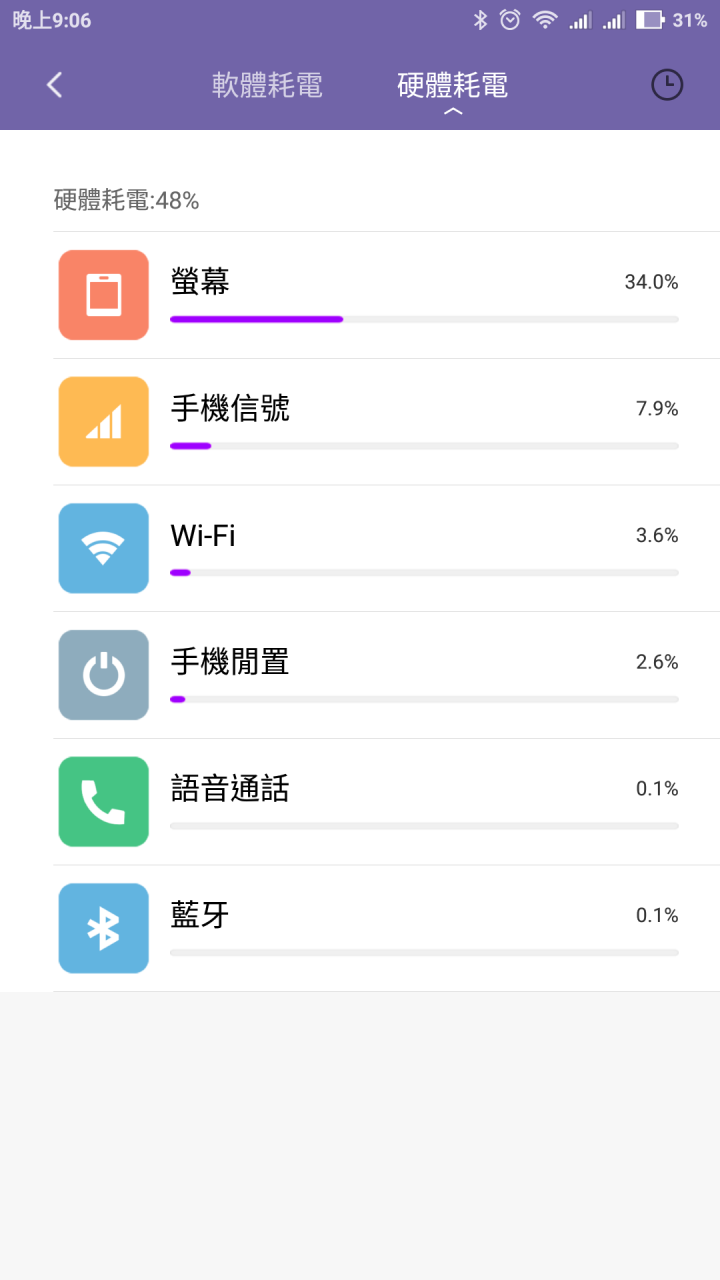
Task: Switch to the 軟體耗電 tab
Action: [x=267, y=85]
